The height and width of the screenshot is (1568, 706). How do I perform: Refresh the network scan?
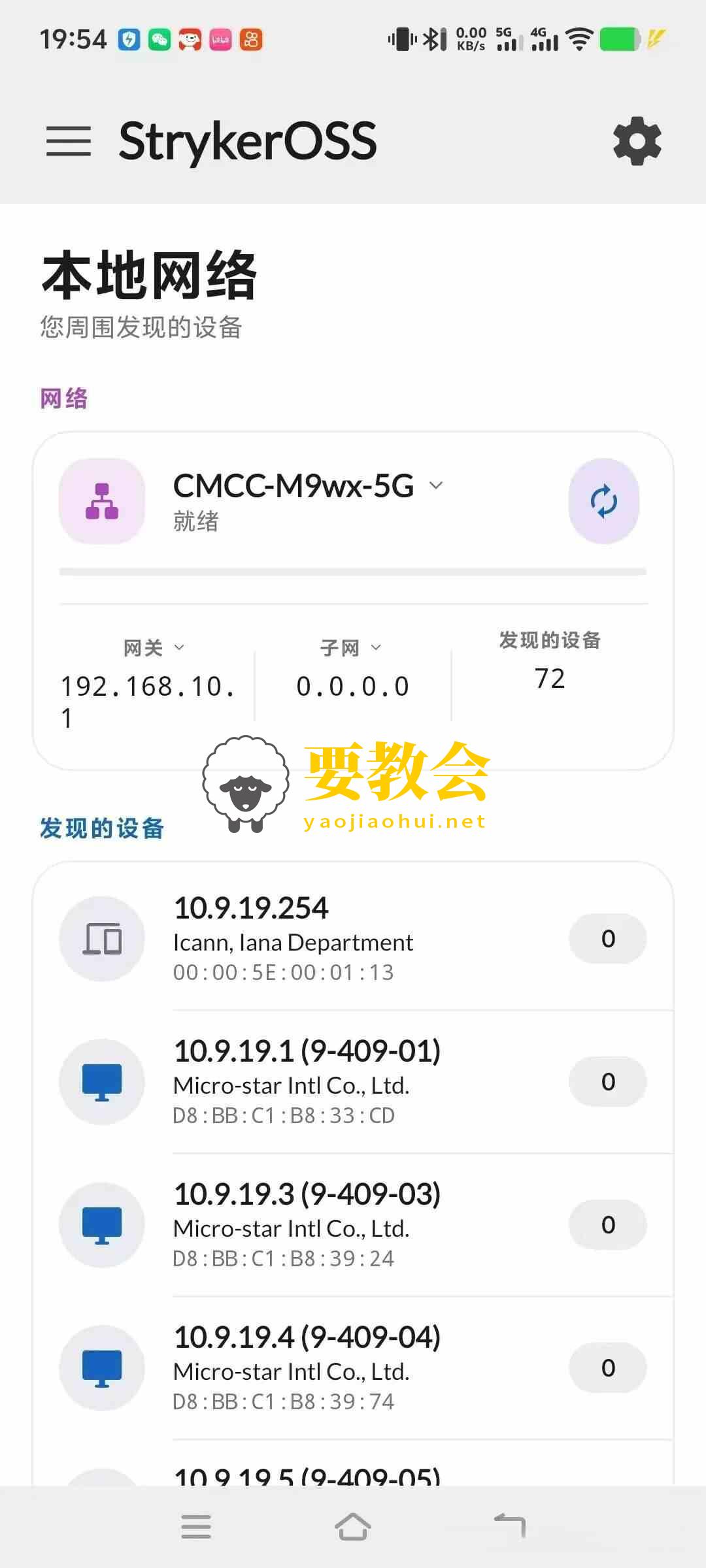click(x=604, y=501)
